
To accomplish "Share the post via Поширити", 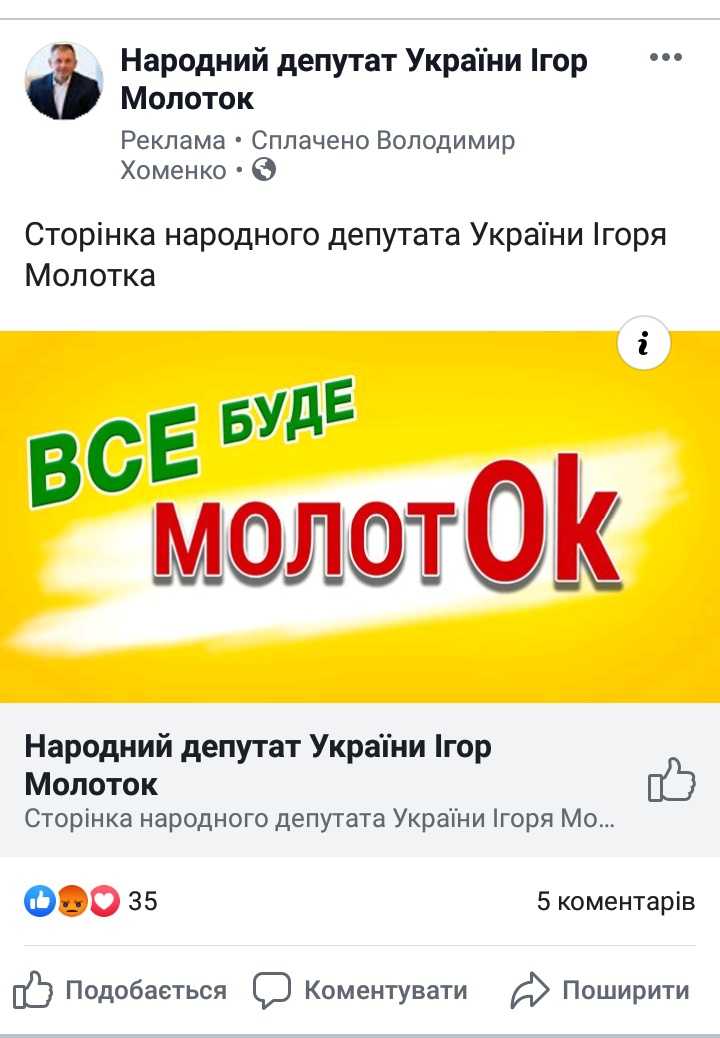I will (x=600, y=991).
